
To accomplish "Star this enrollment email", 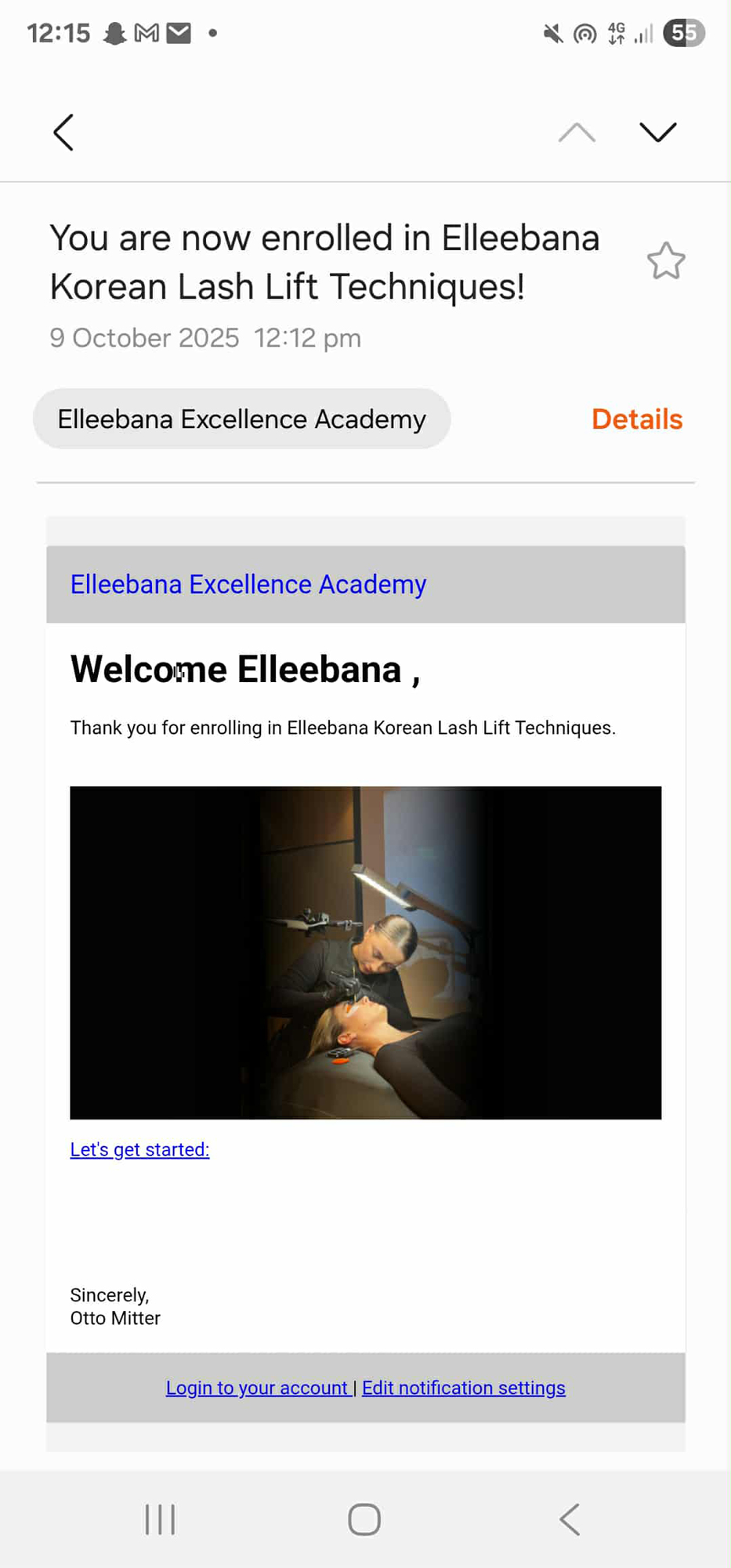I will [666, 261].
